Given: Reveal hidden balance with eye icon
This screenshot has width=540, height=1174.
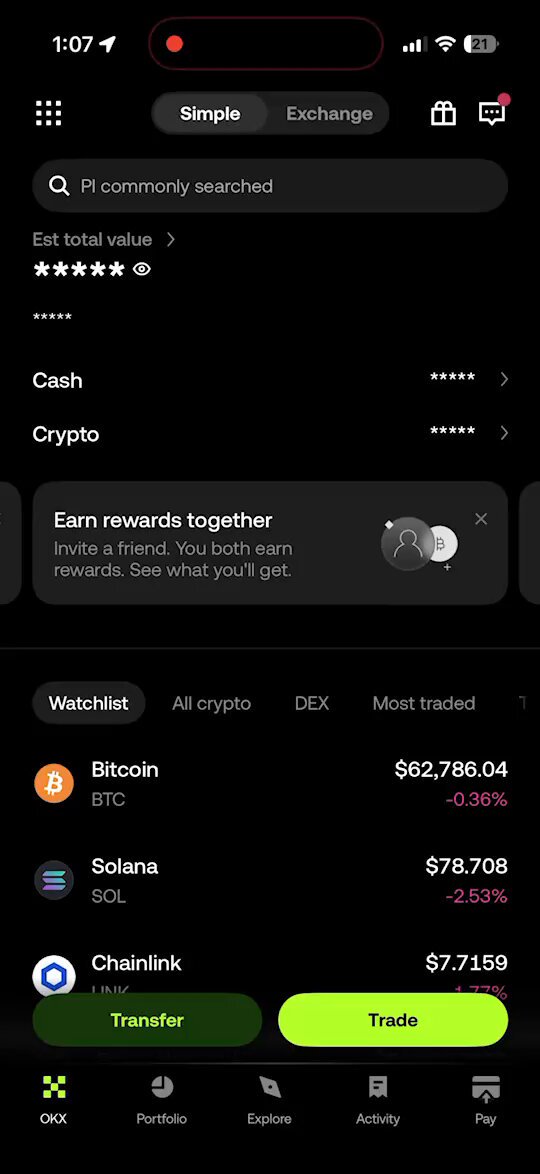Looking at the screenshot, I should coord(142,270).
